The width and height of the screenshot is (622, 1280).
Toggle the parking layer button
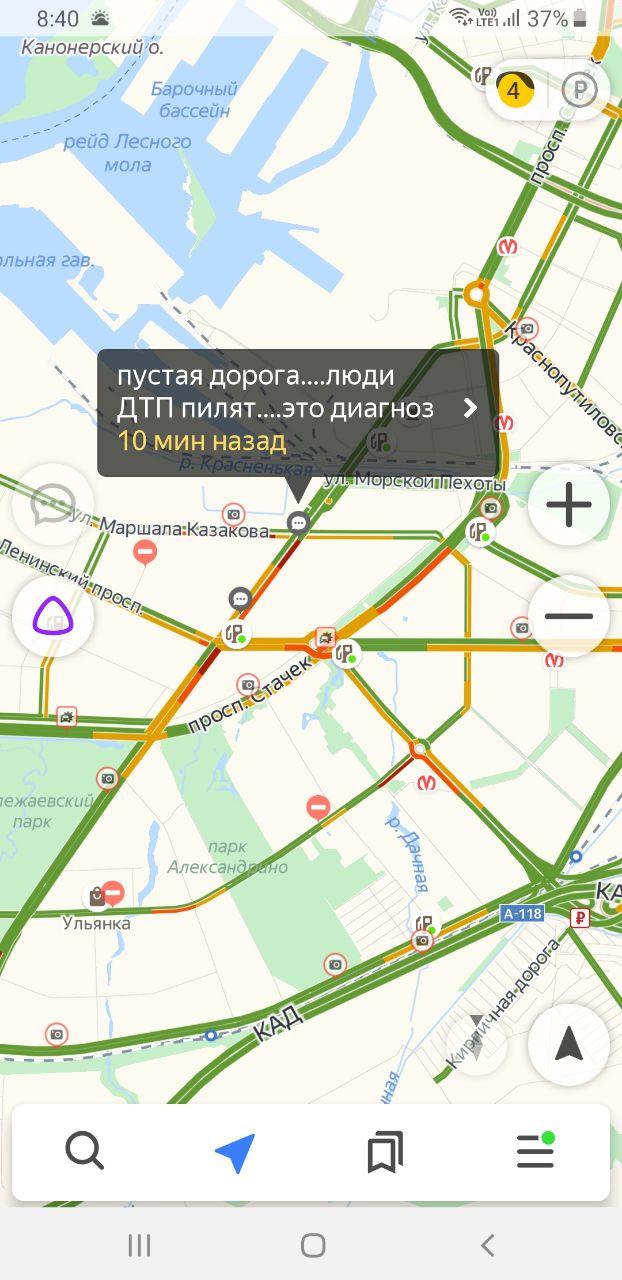579,91
